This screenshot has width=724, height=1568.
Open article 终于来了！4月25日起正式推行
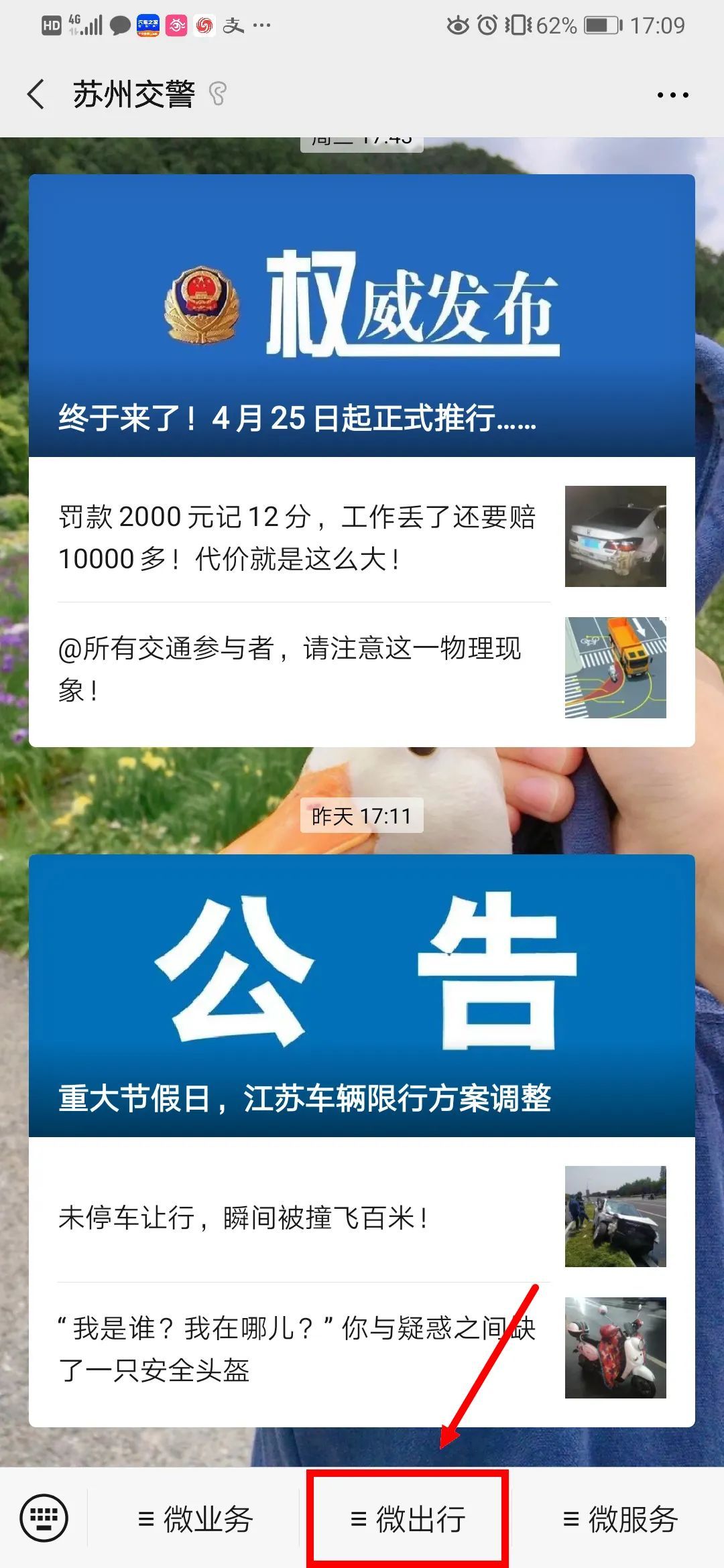(362, 316)
